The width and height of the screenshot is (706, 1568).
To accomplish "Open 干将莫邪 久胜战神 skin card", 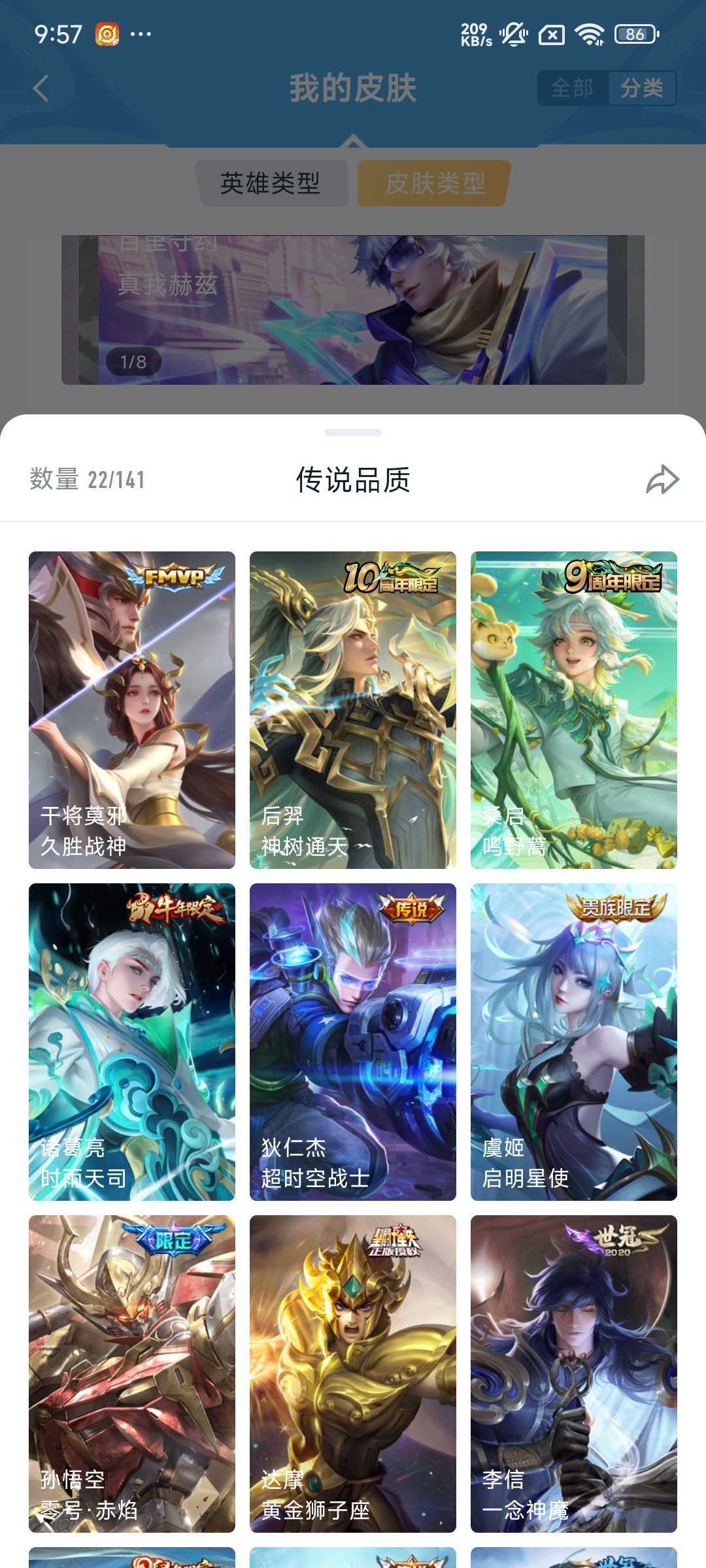I will pyautogui.click(x=132, y=710).
